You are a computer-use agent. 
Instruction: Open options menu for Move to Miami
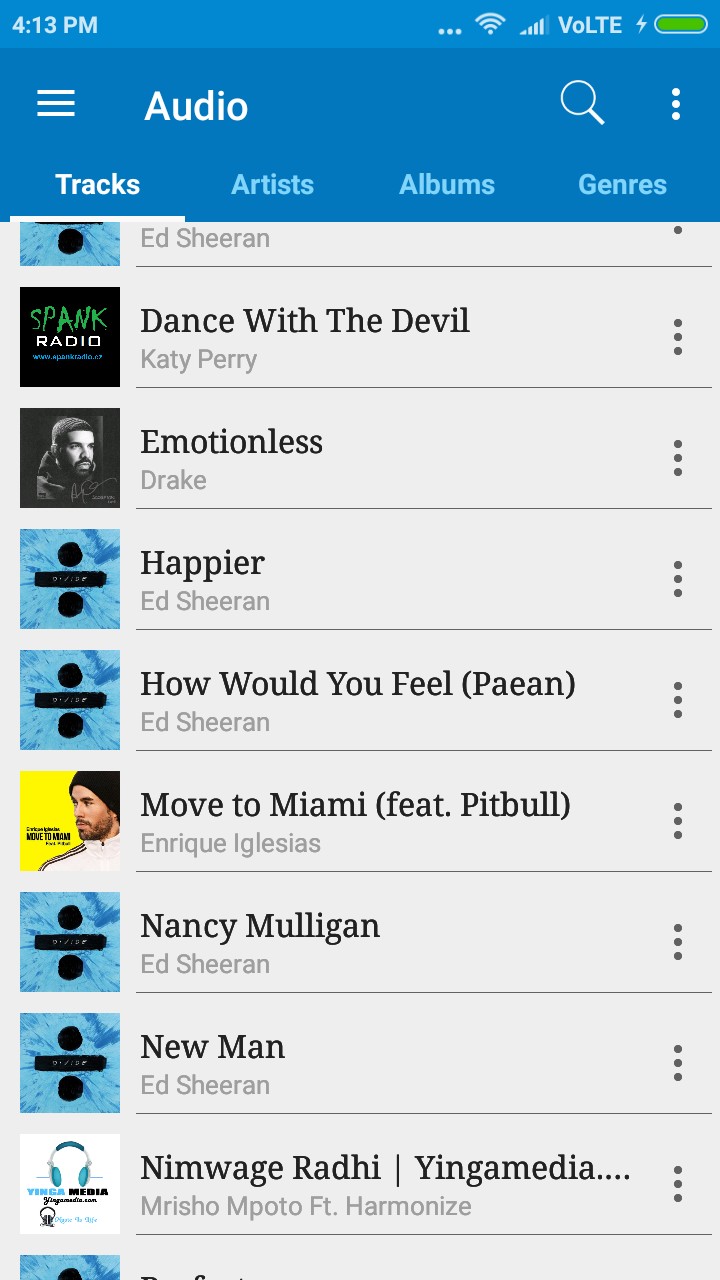678,822
